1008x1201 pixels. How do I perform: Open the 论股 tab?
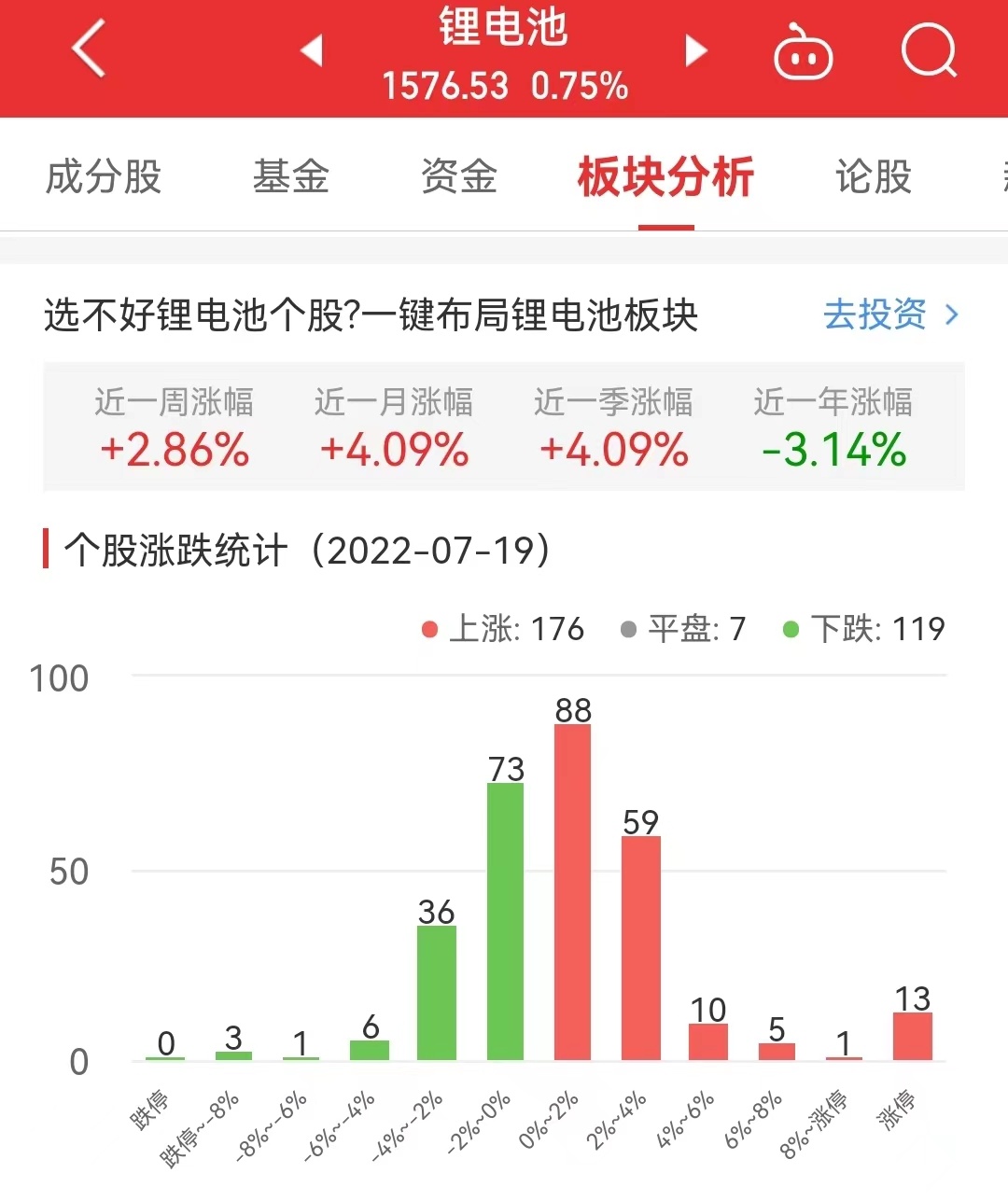874,176
